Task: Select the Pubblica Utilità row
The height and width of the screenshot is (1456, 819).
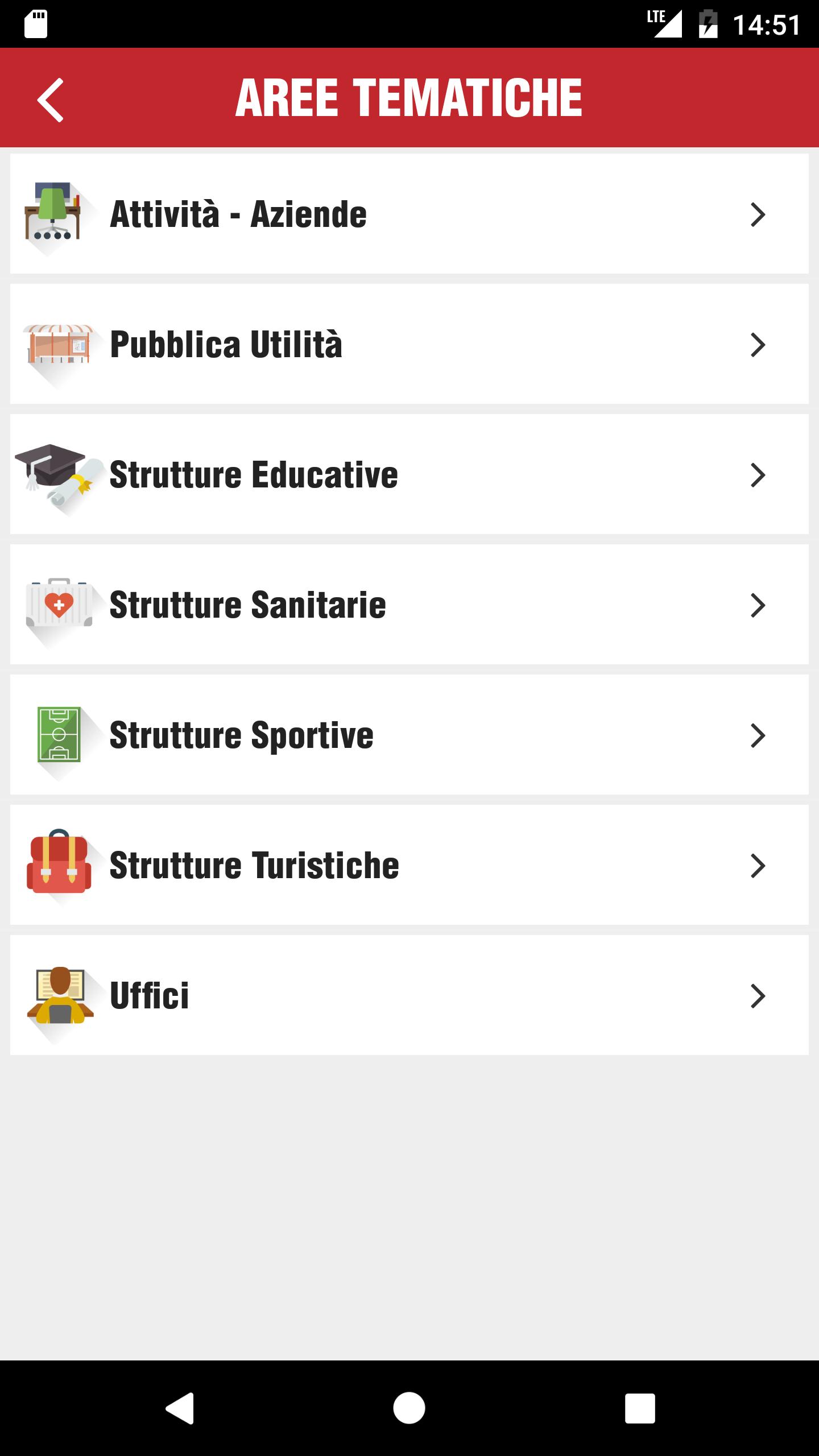Action: tap(409, 344)
